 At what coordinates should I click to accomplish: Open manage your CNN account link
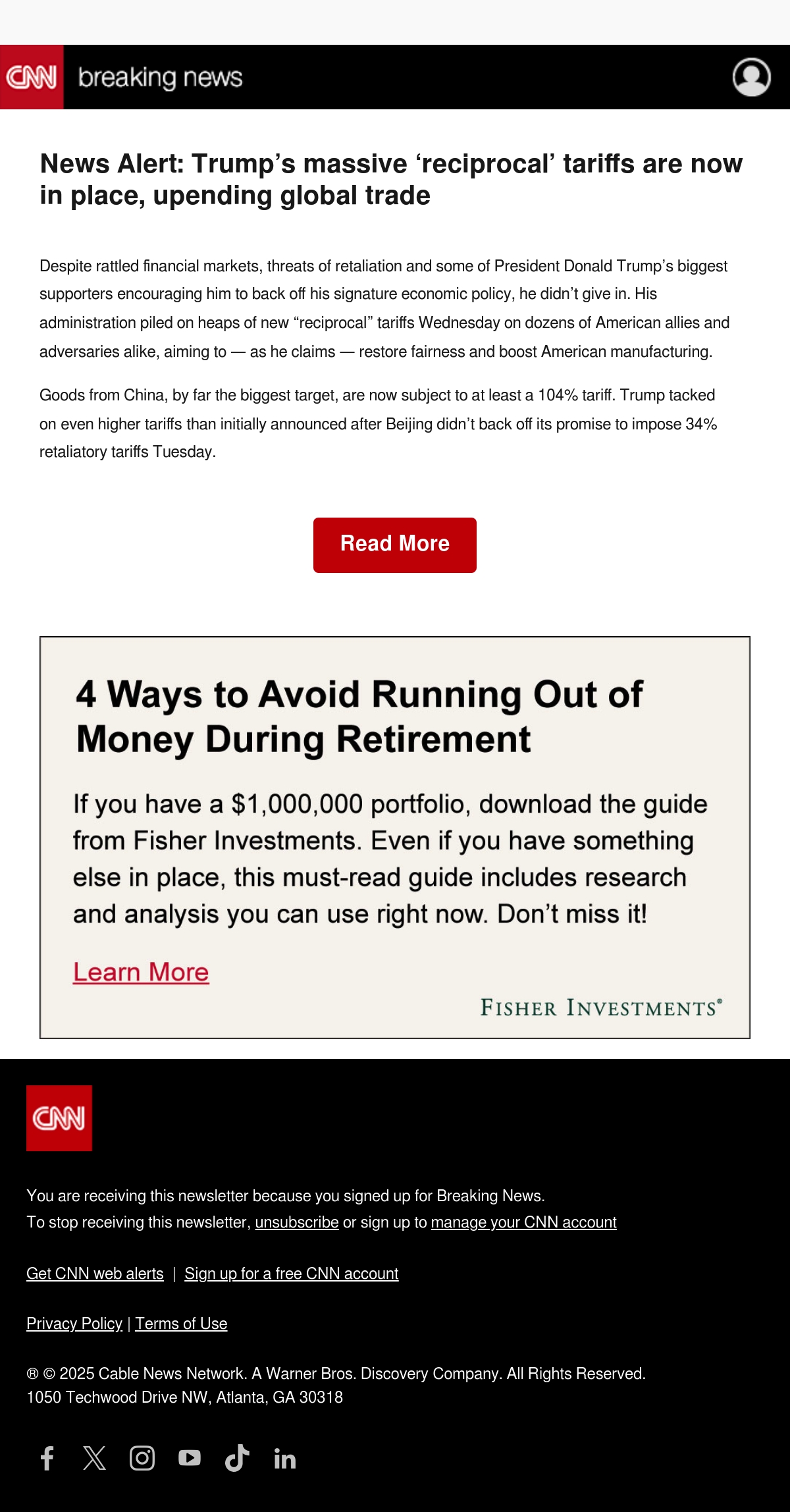coord(524,1222)
